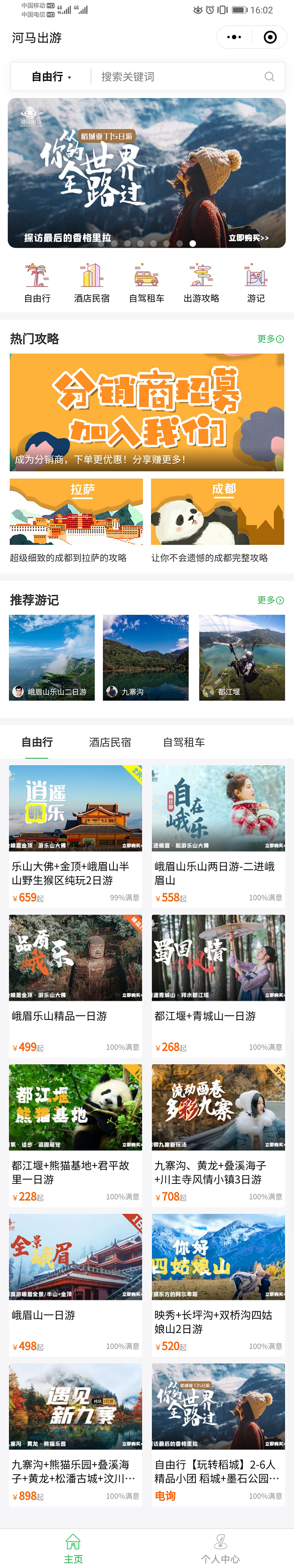Switch to the 自驾租车 product tab

(184, 742)
